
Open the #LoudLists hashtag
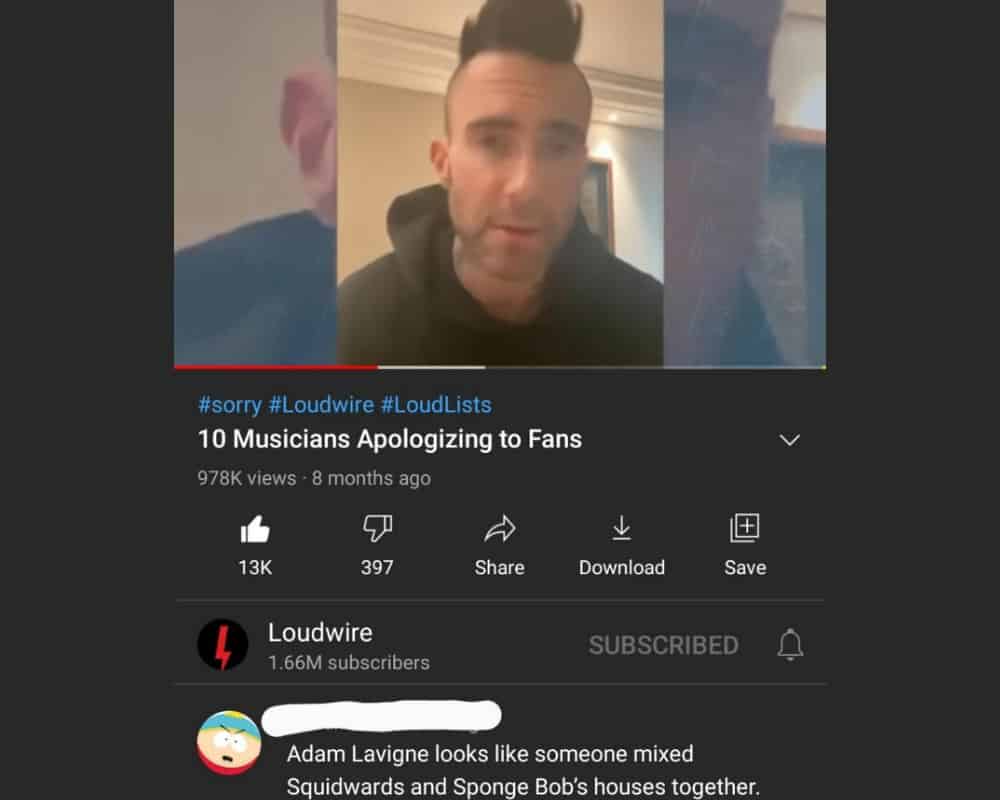(436, 405)
